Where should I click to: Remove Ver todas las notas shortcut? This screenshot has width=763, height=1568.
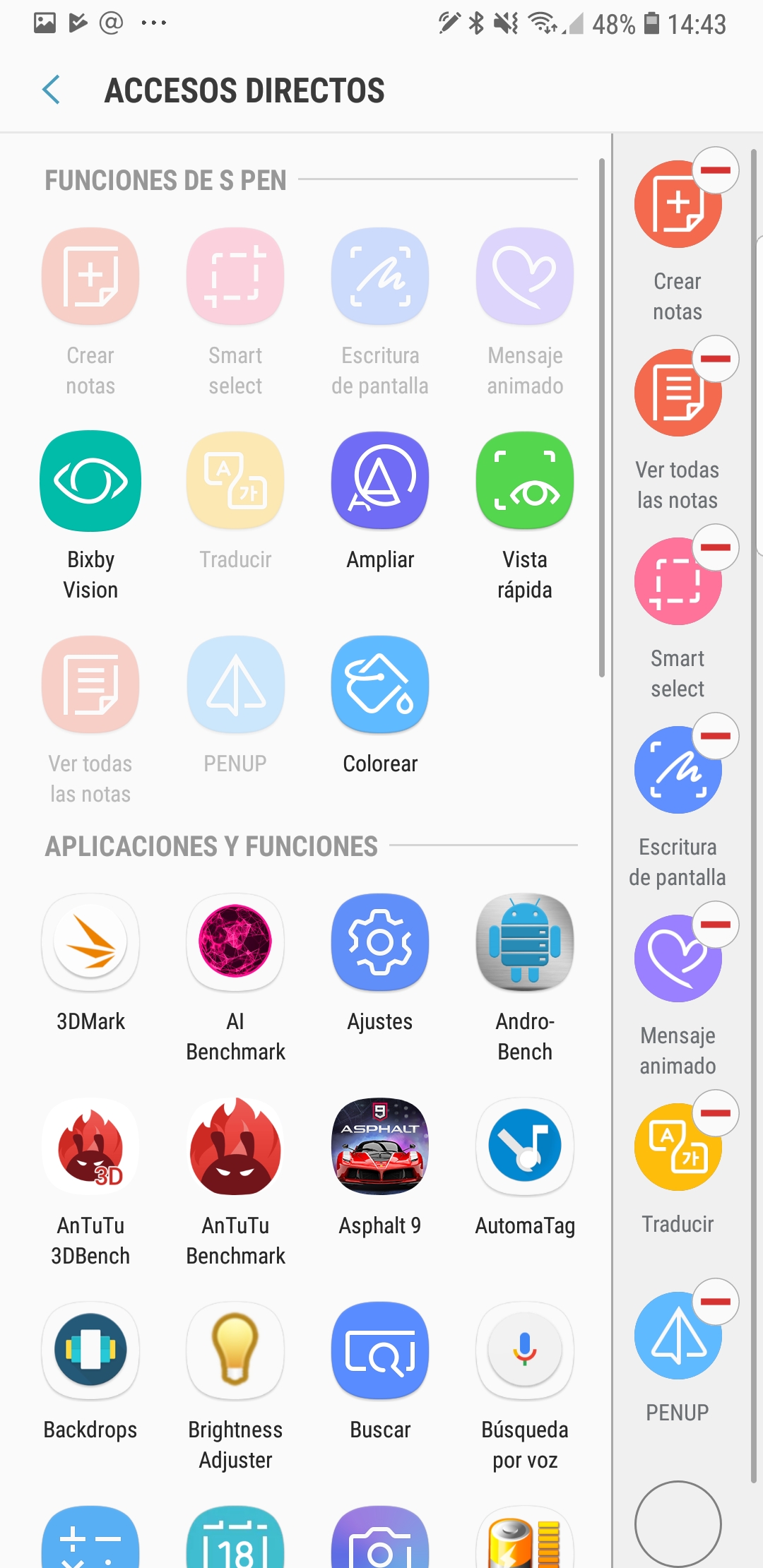(x=716, y=359)
